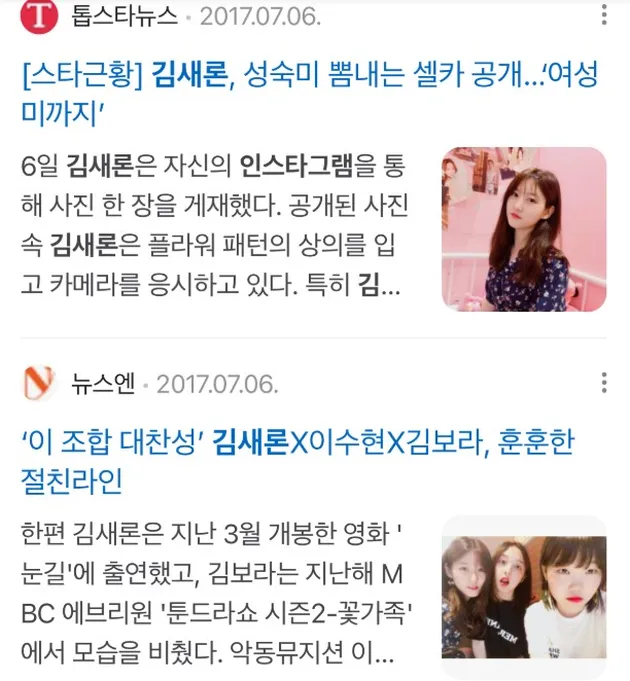Open overflow menu for 뉴스엔 result
This screenshot has width=630, height=681.
coord(603,383)
